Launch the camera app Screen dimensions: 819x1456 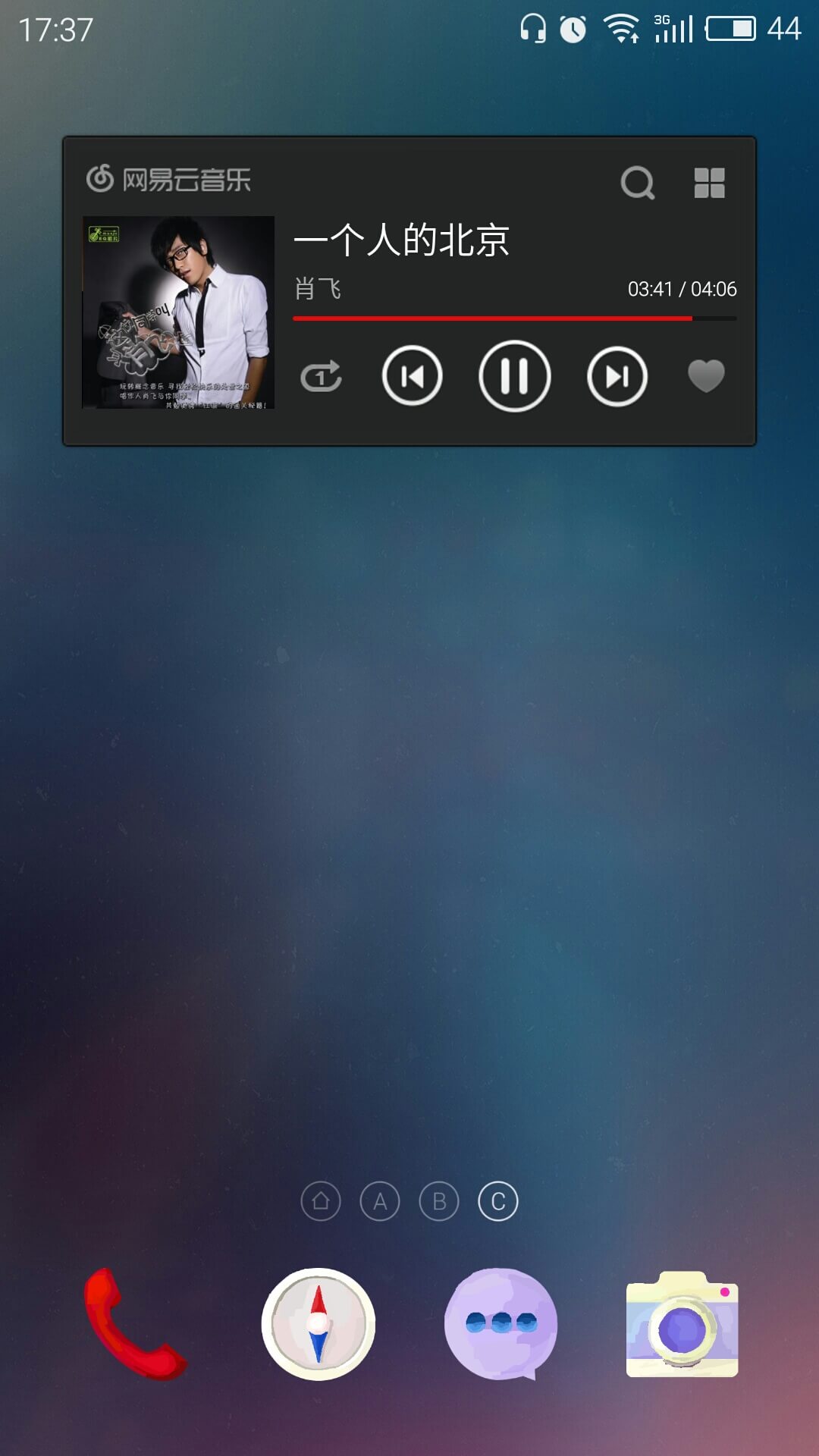(x=682, y=1324)
